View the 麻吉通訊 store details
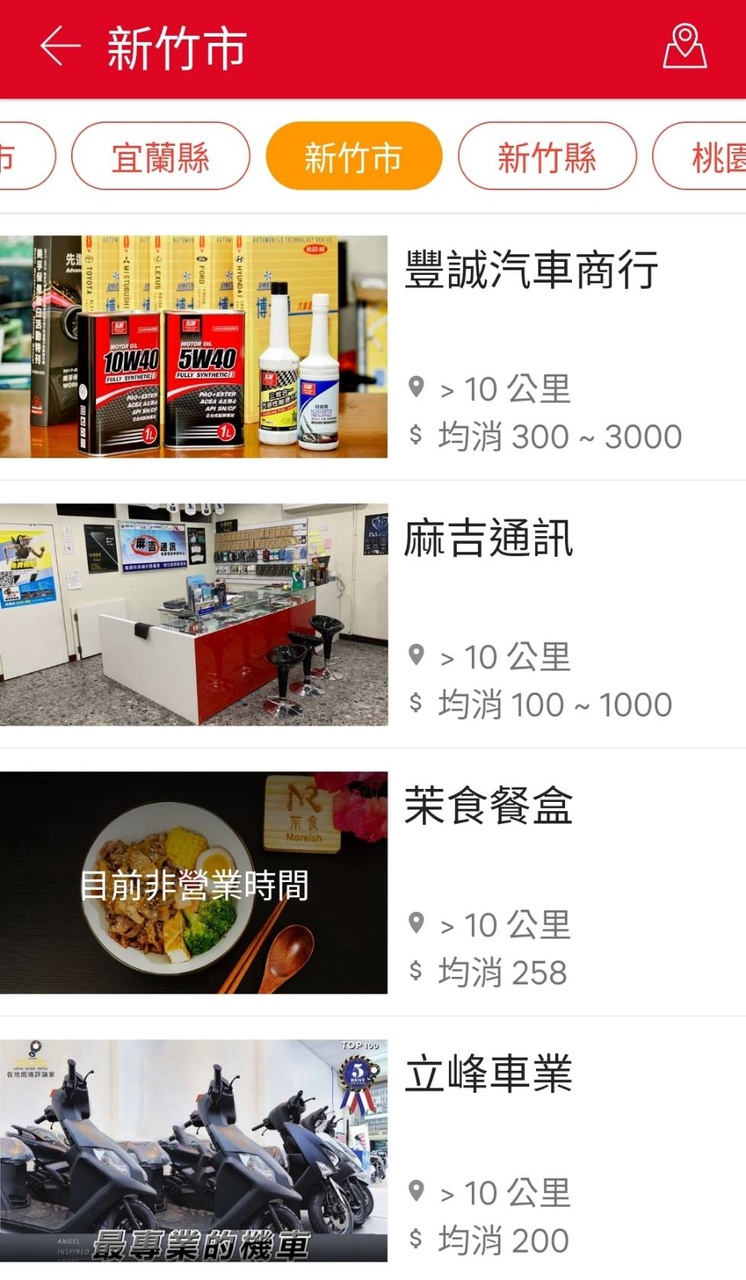Viewport: 746px width, 1280px height. click(x=488, y=539)
